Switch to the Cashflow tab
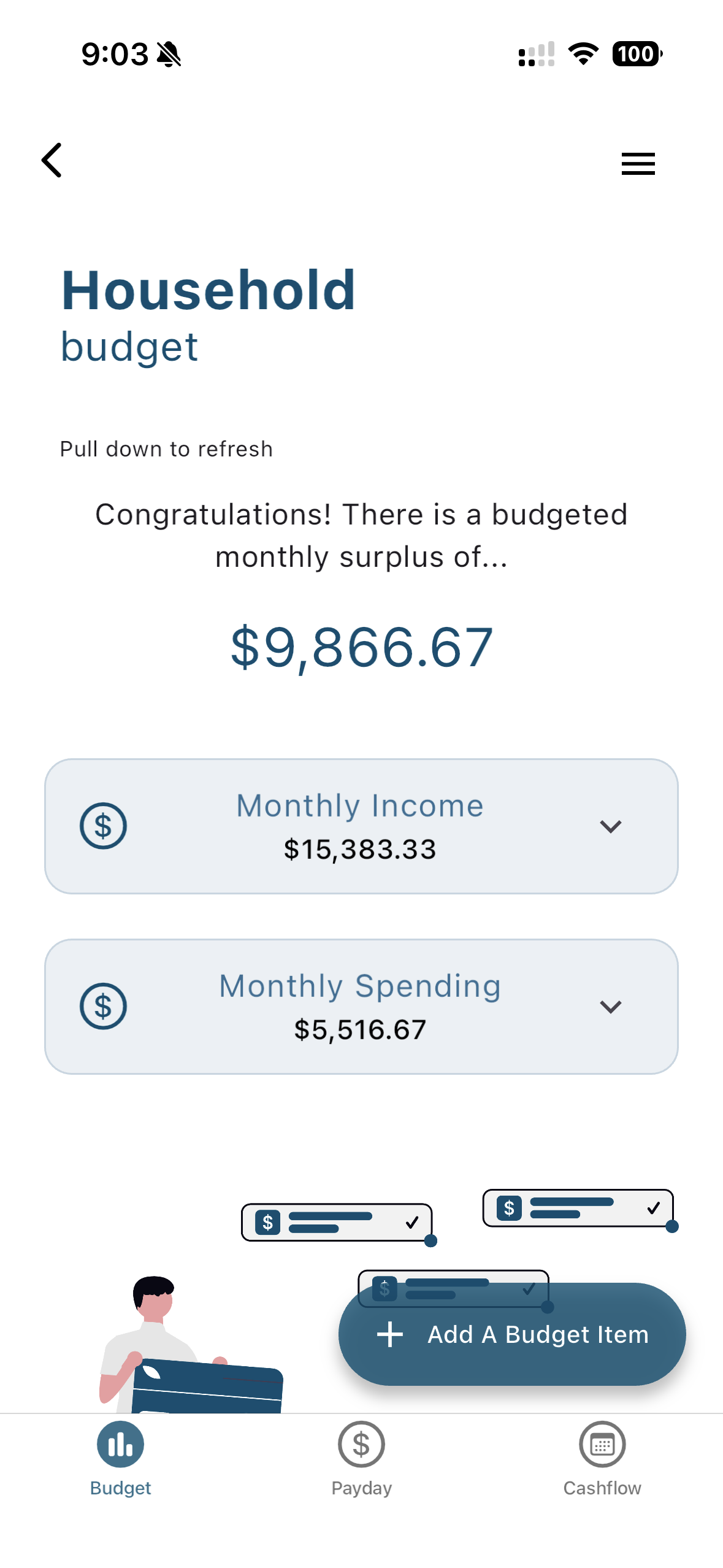The width and height of the screenshot is (723, 1568). click(603, 1466)
